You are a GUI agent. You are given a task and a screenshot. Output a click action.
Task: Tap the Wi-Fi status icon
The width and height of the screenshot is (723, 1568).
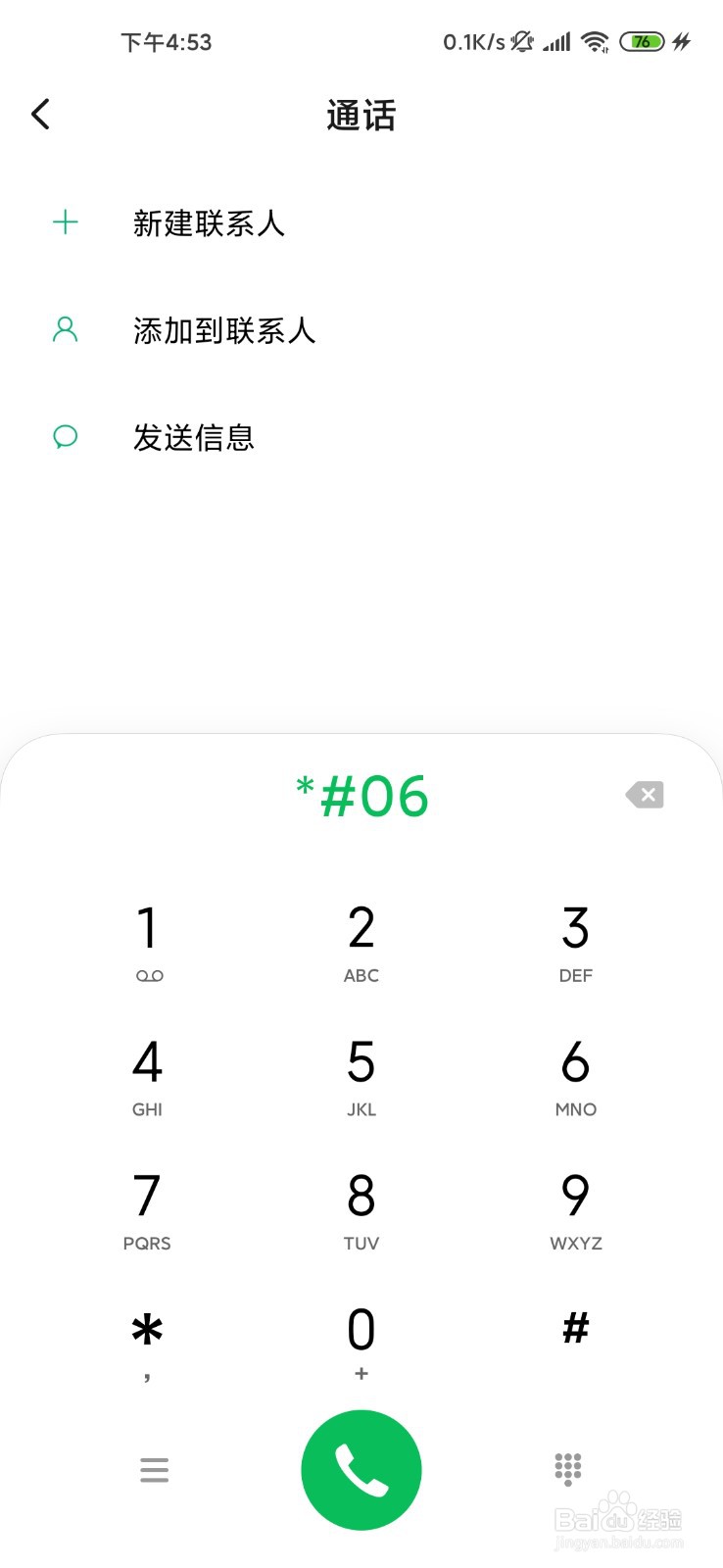[596, 41]
